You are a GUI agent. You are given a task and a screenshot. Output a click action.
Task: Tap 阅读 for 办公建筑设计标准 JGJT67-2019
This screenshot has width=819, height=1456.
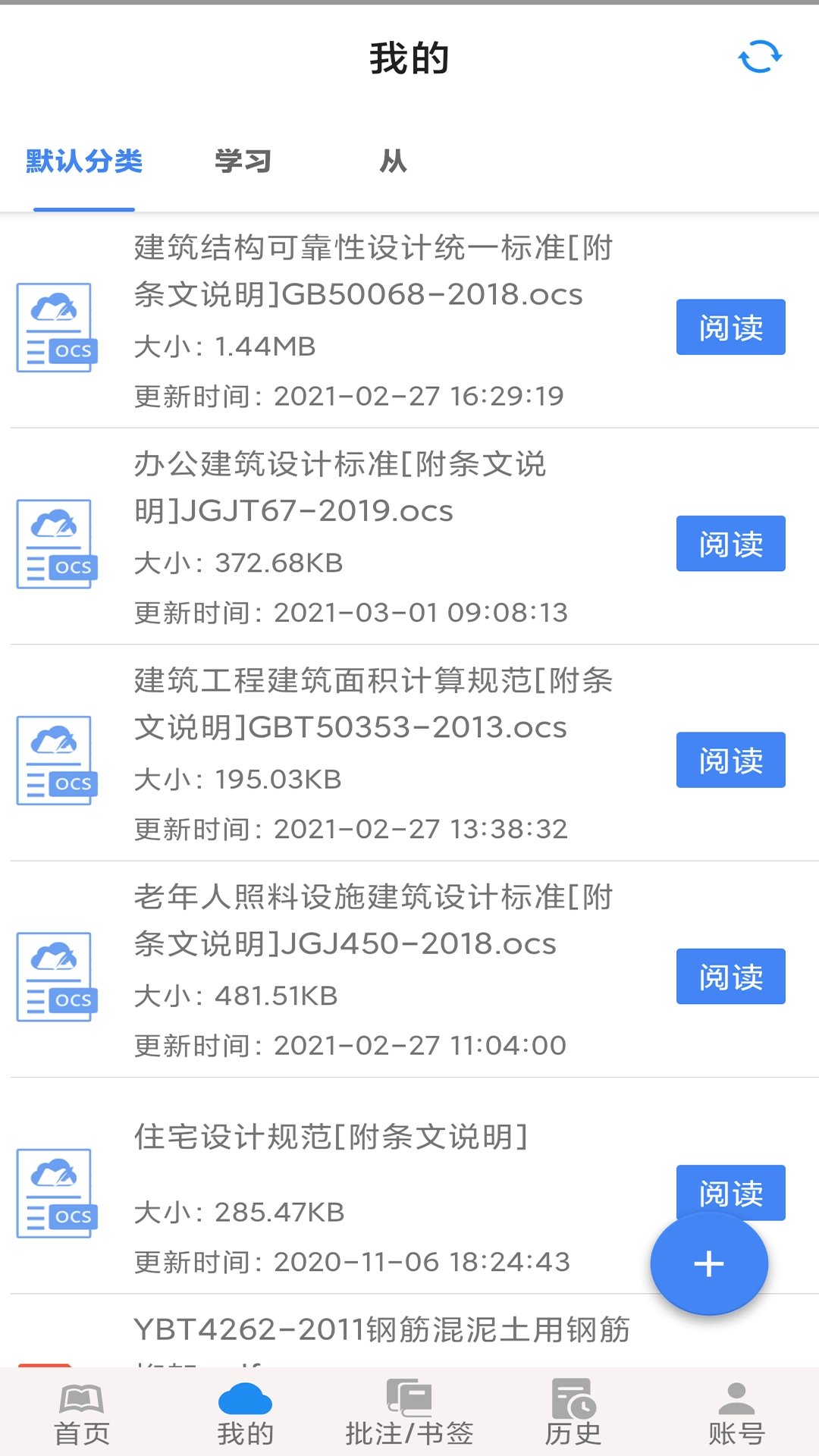(x=730, y=543)
